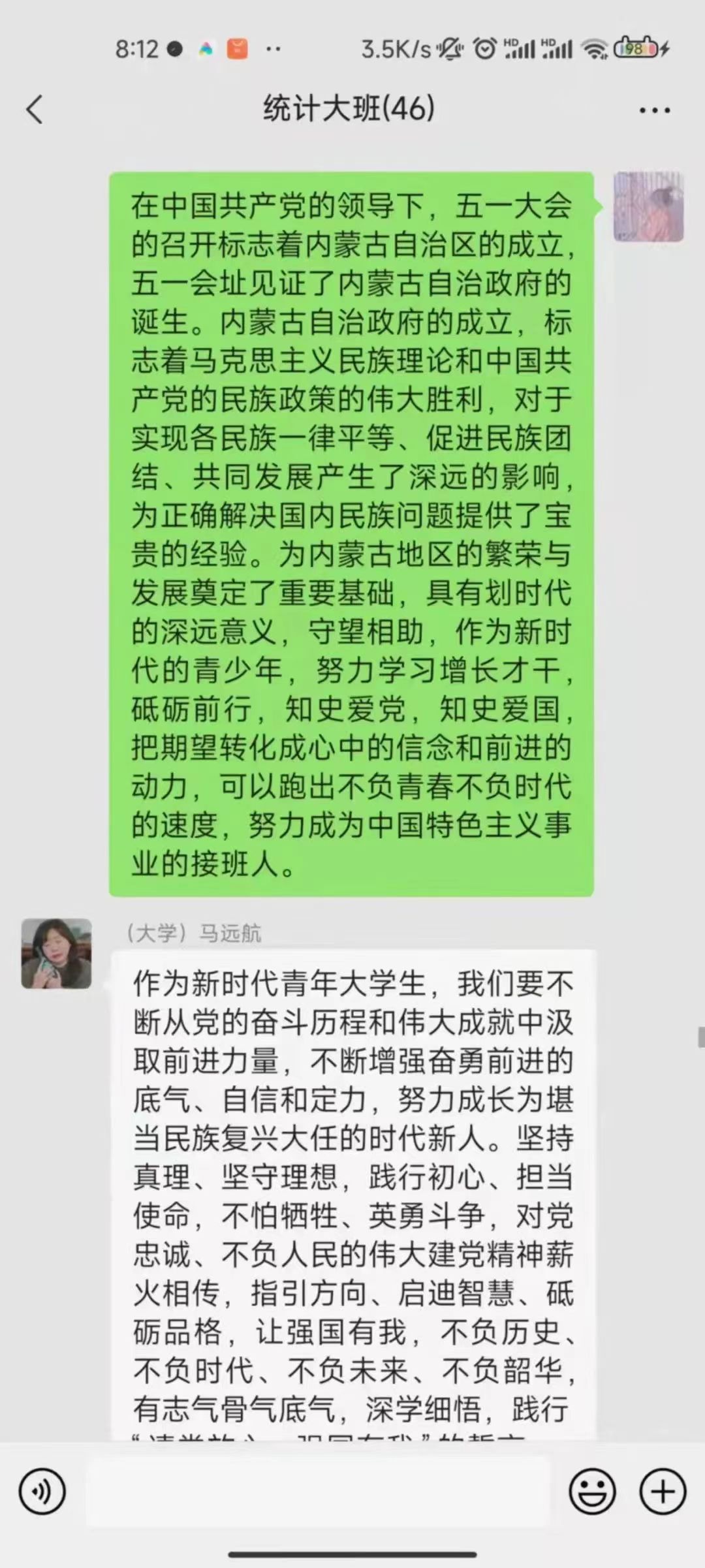Switch to voice message input
This screenshot has height=1568, width=705.
pos(42,1492)
